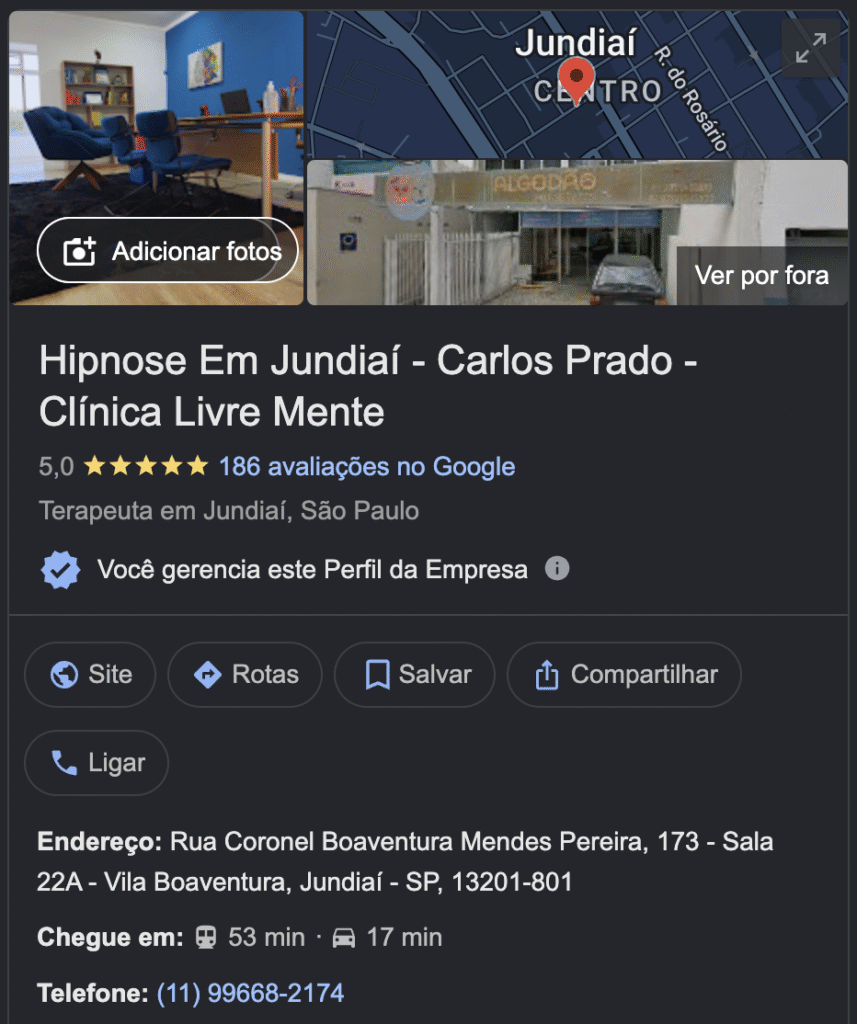Show info about managing this Perfil da Empresa
Screen dimensions: 857x1024
pos(557,569)
